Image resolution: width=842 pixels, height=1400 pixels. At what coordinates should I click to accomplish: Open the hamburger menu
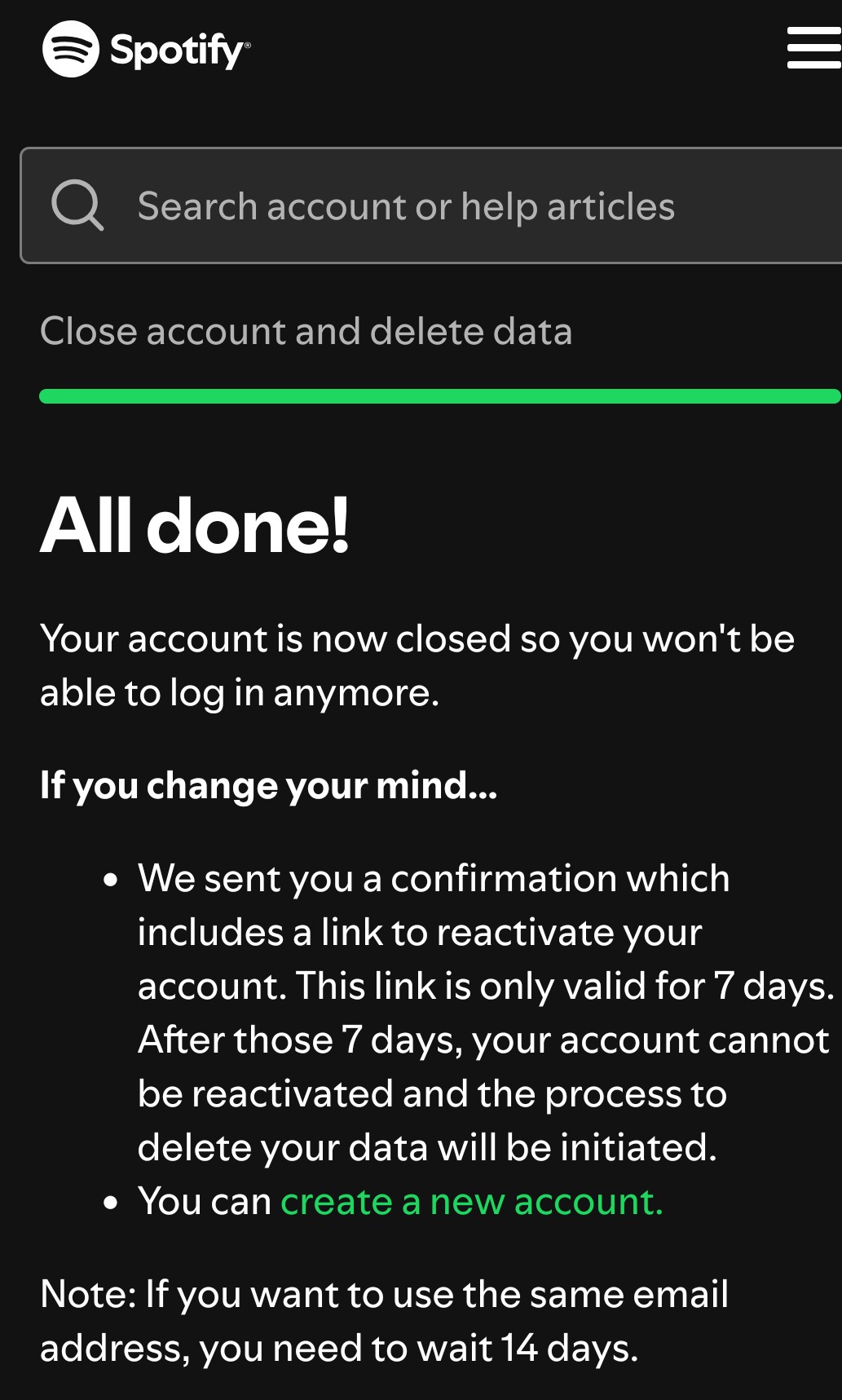(813, 48)
